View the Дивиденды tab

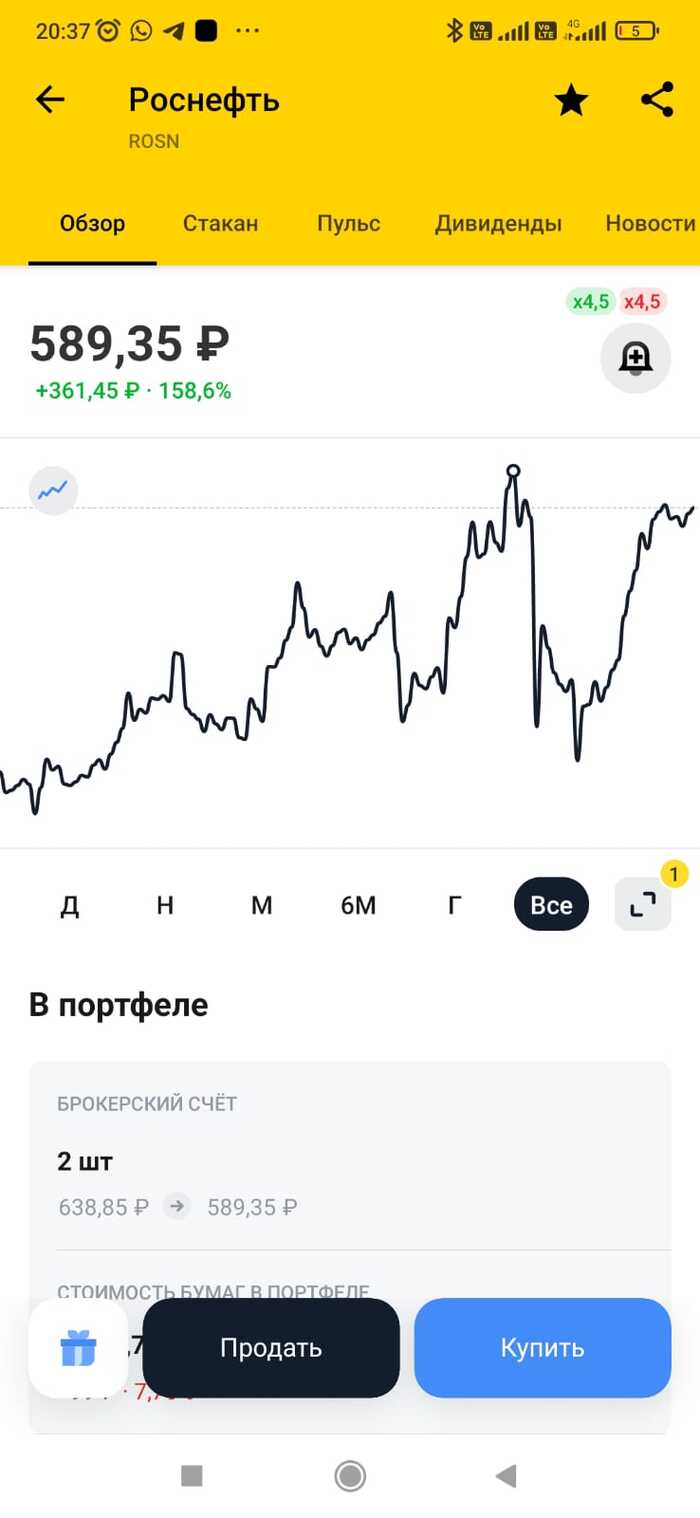498,223
